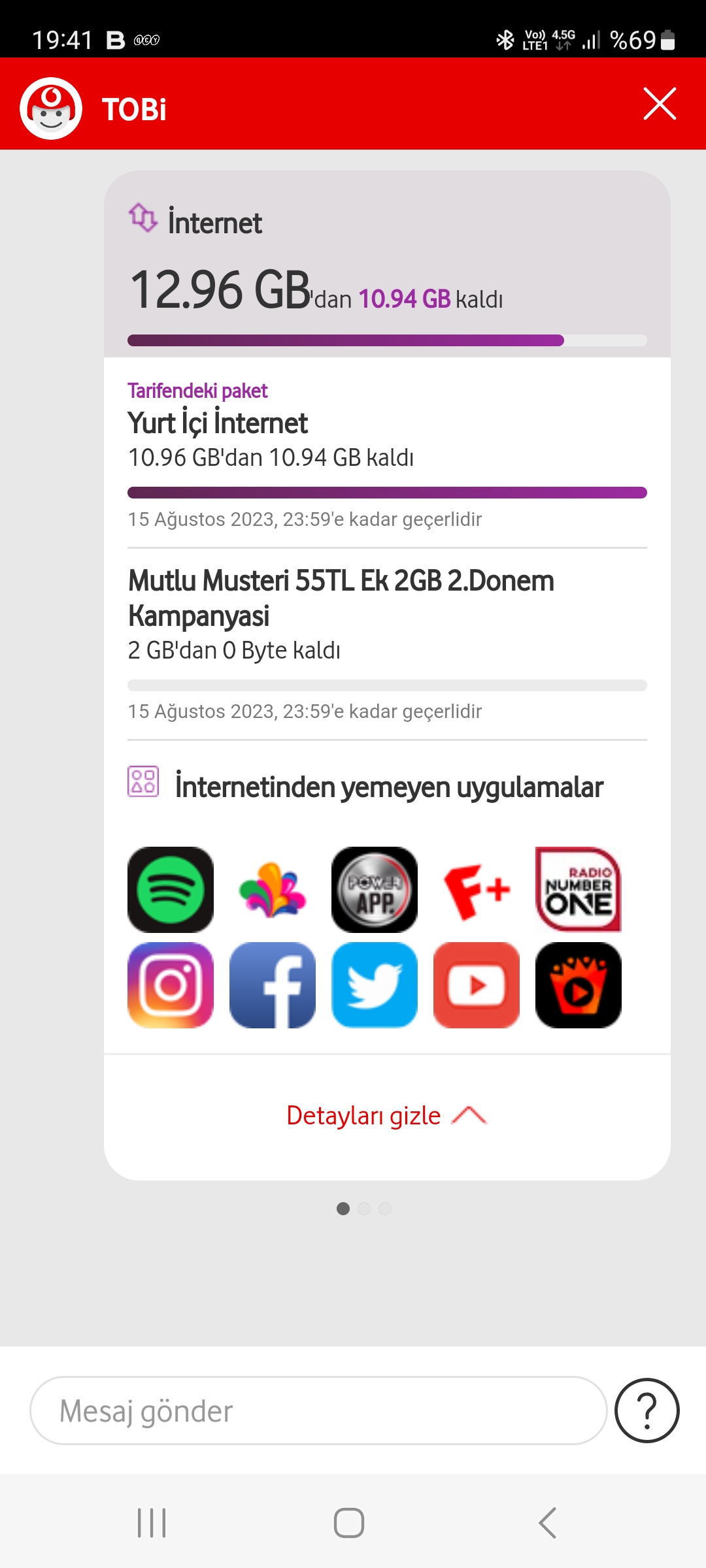Focus the Mesaj gönder text field

click(318, 1411)
